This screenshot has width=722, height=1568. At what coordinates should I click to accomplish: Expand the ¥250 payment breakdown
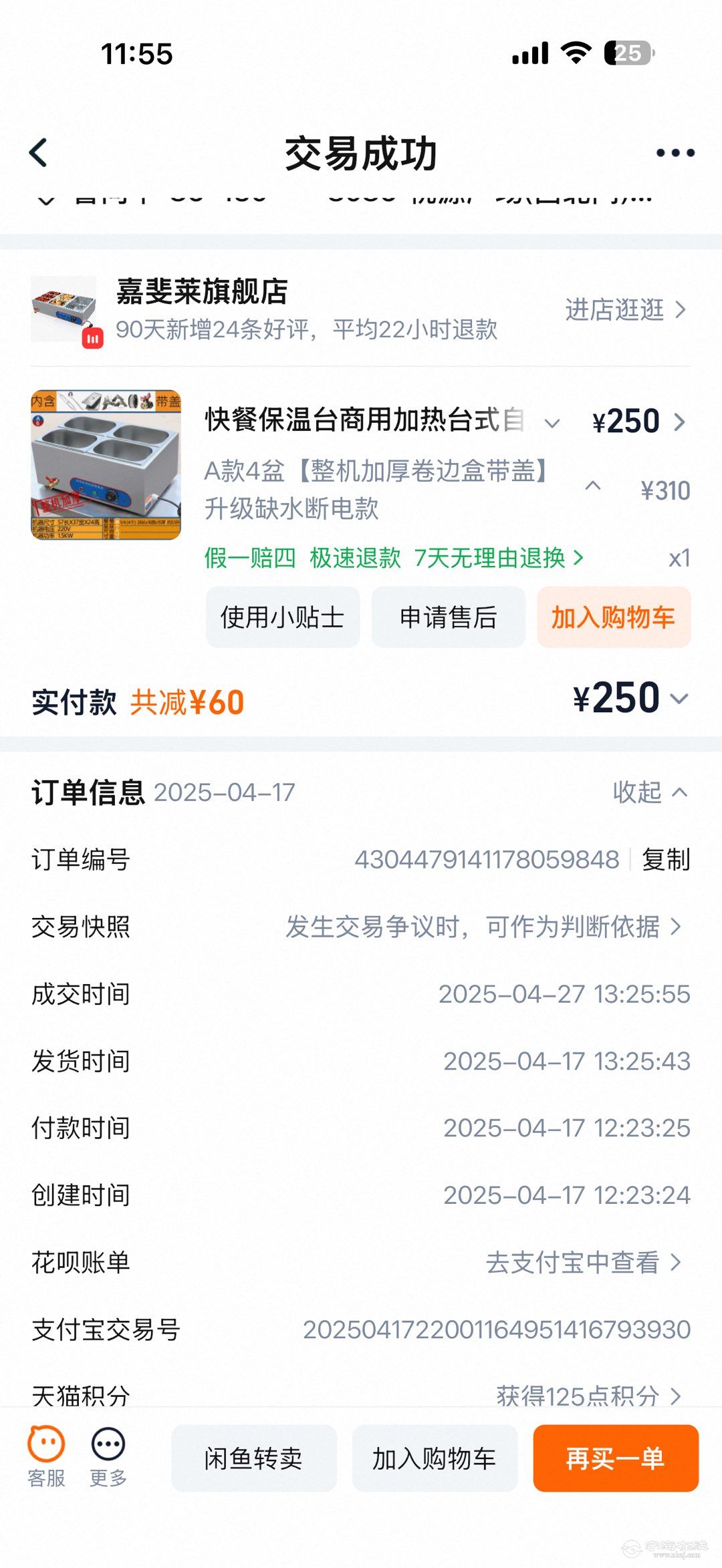[x=630, y=698]
